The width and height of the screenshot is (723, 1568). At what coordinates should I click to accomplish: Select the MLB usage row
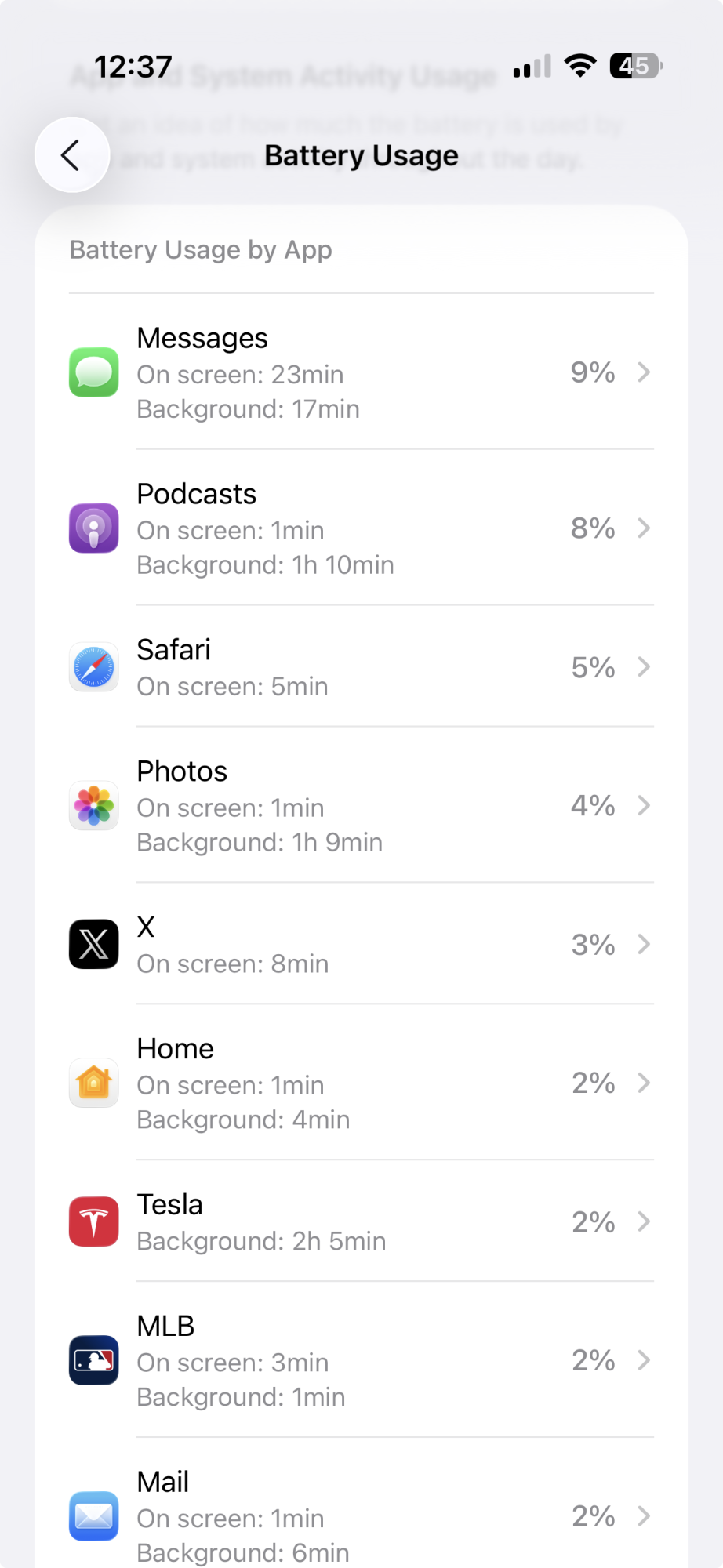click(361, 1360)
